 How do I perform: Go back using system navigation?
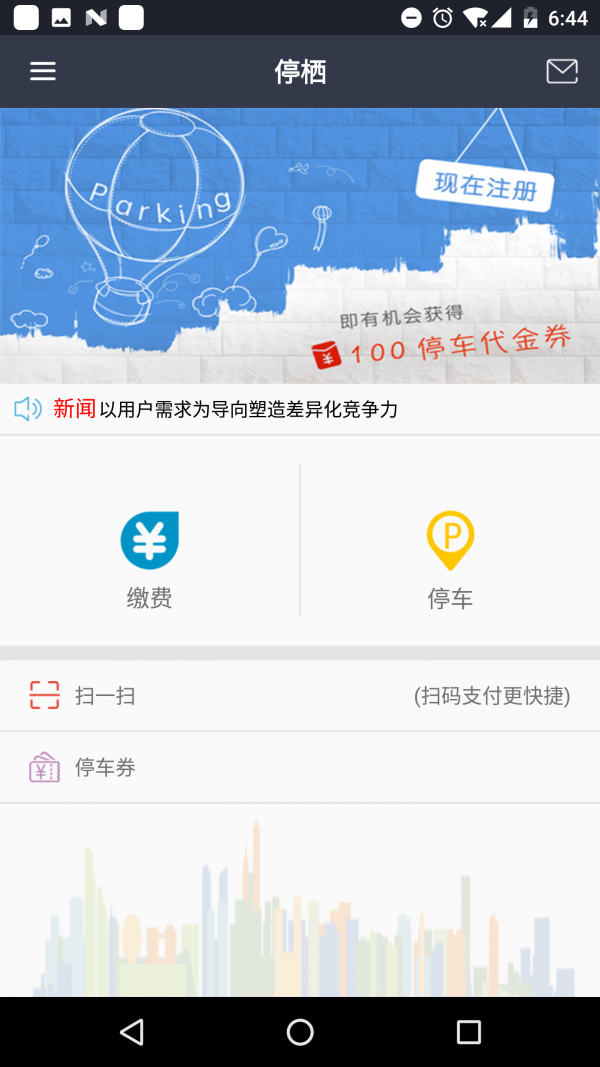pyautogui.click(x=131, y=1032)
